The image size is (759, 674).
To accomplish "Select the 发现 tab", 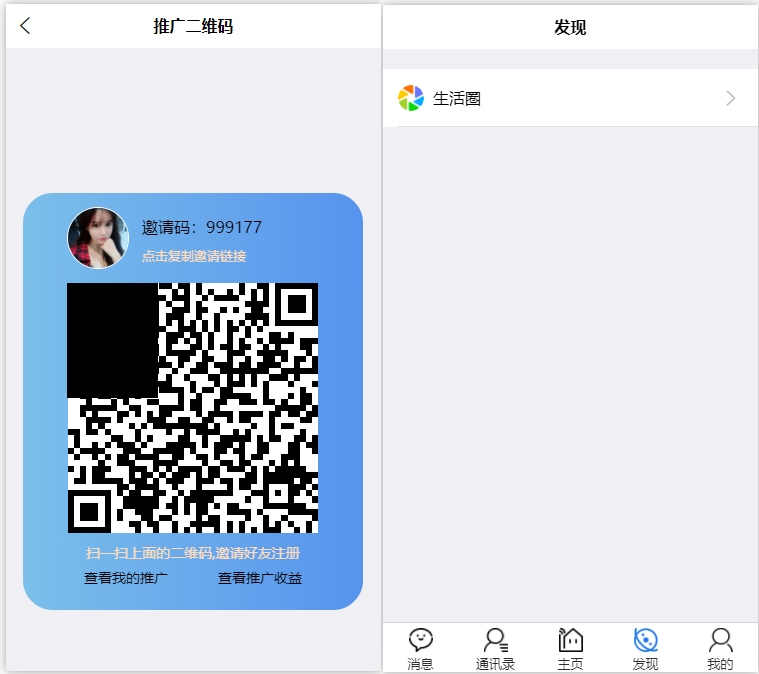I will (645, 648).
